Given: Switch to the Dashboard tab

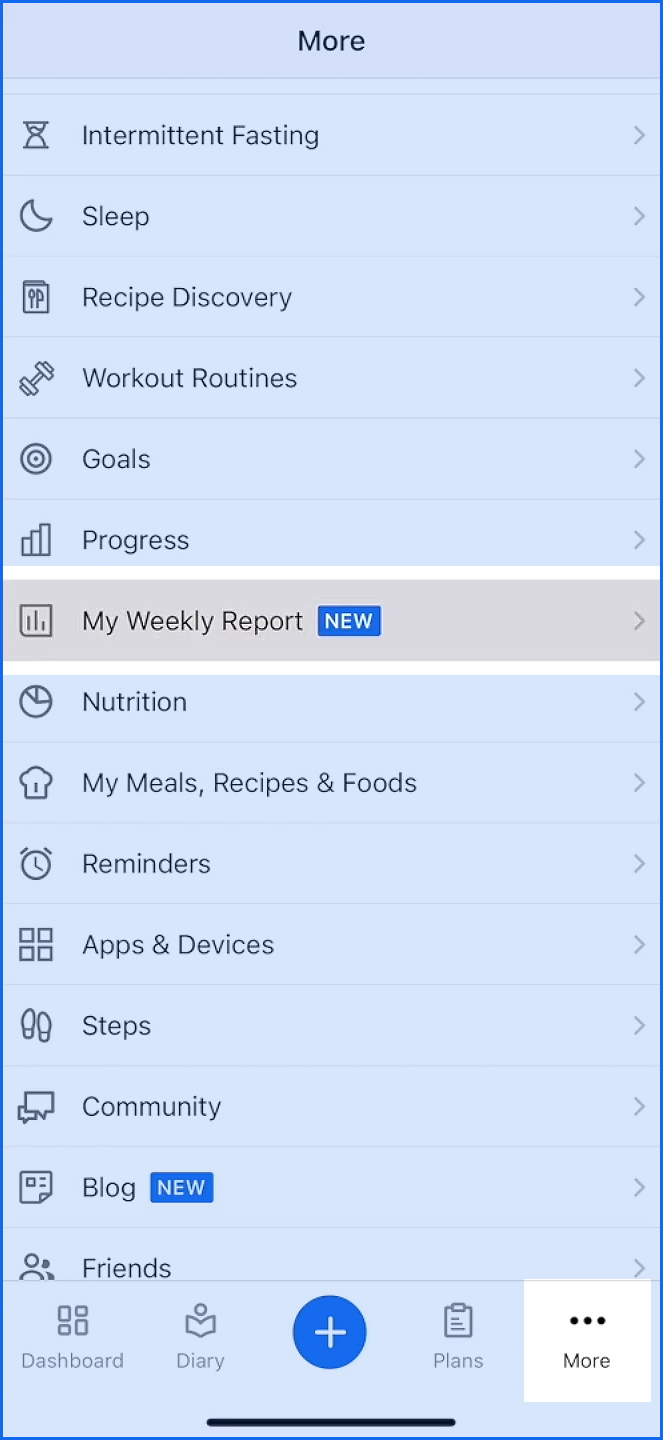Looking at the screenshot, I should (73, 1337).
